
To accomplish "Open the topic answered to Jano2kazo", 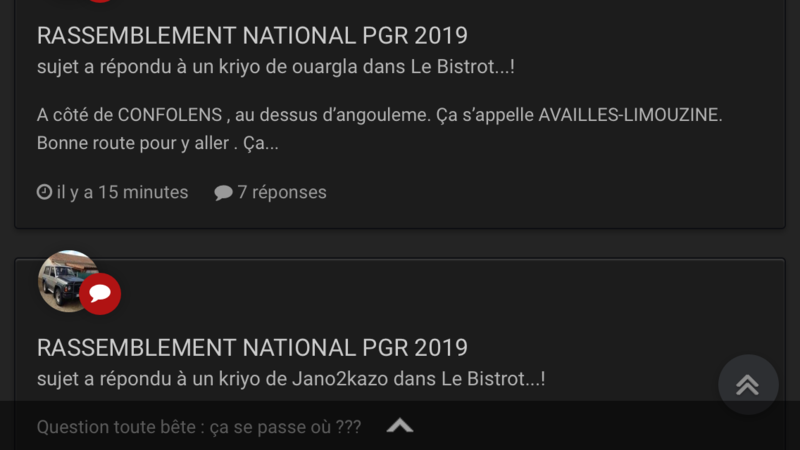I will coord(252,348).
